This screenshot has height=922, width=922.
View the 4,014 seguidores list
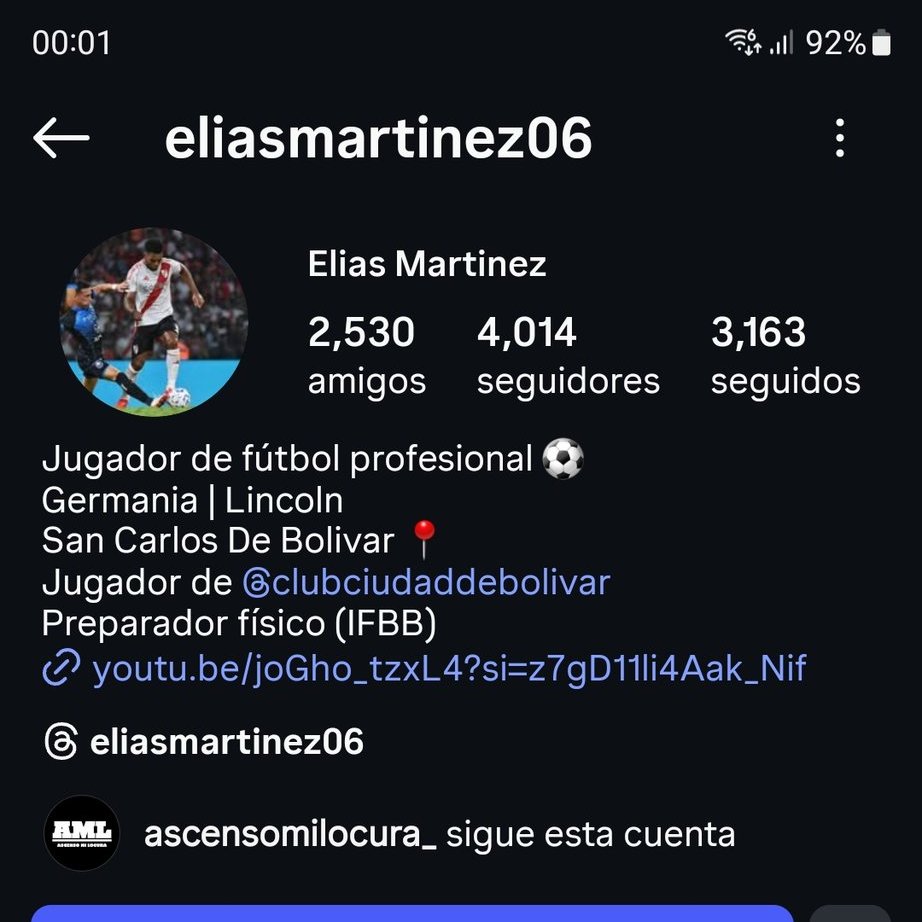point(567,355)
